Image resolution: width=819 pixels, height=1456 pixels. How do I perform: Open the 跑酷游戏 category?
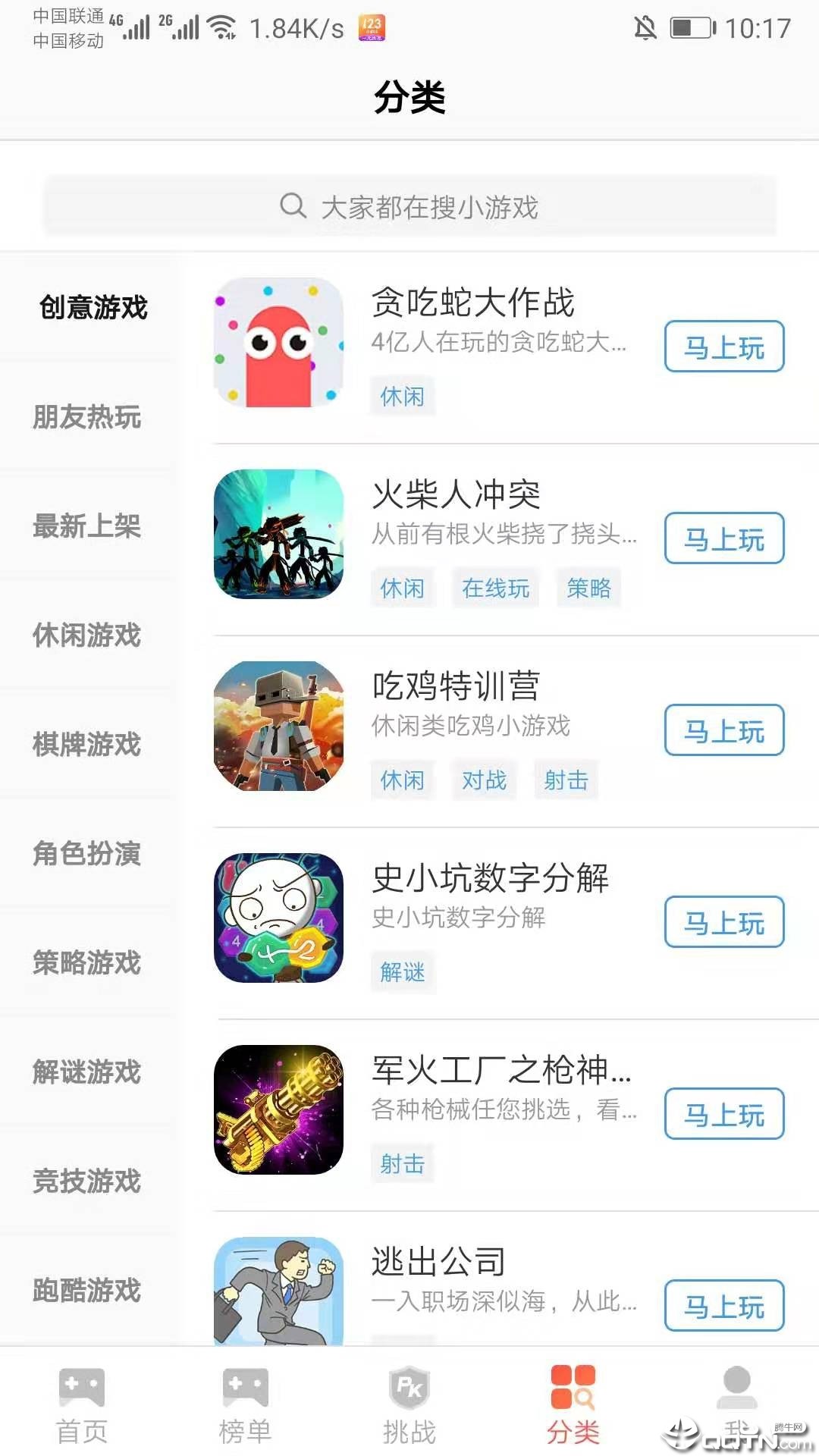tap(87, 1290)
